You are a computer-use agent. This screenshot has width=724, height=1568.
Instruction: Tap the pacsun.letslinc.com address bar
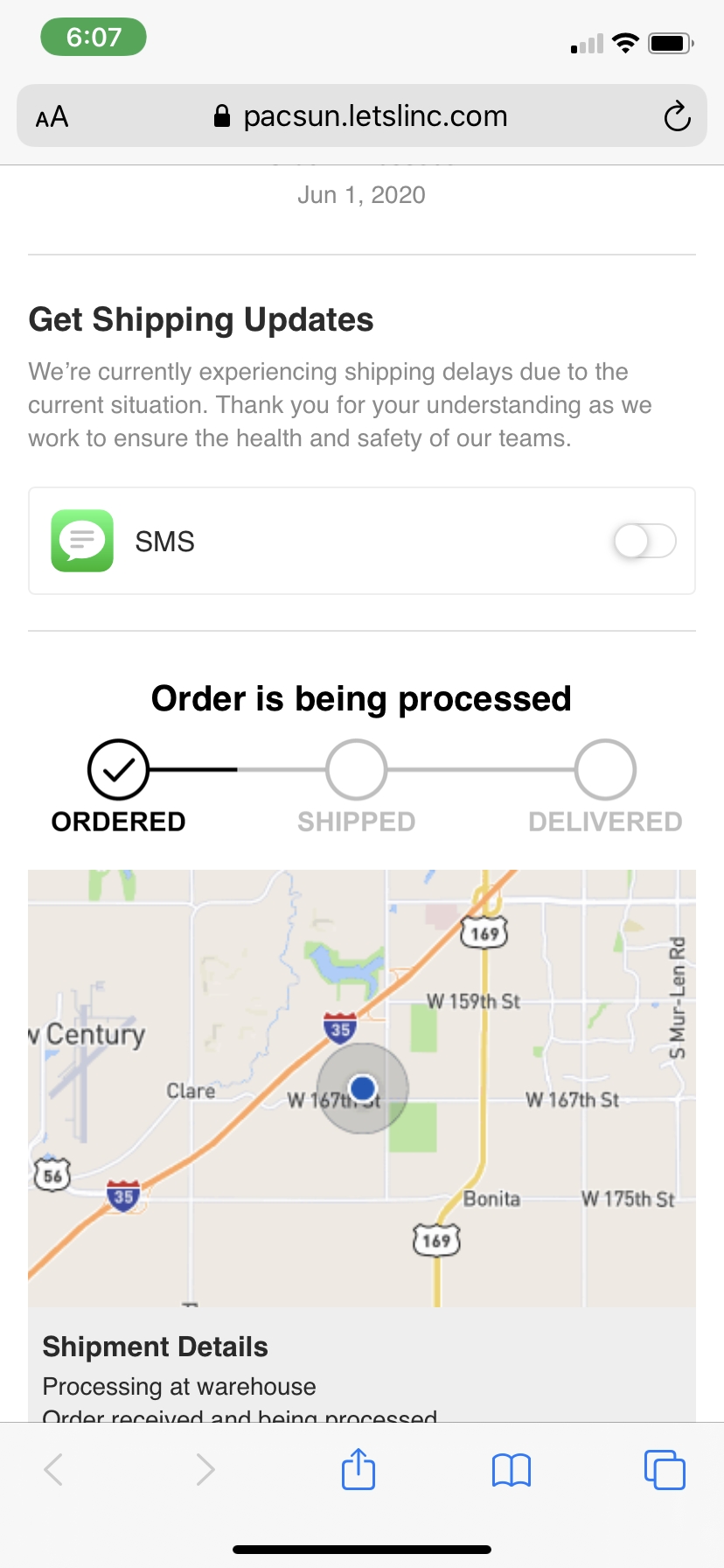pos(362,116)
